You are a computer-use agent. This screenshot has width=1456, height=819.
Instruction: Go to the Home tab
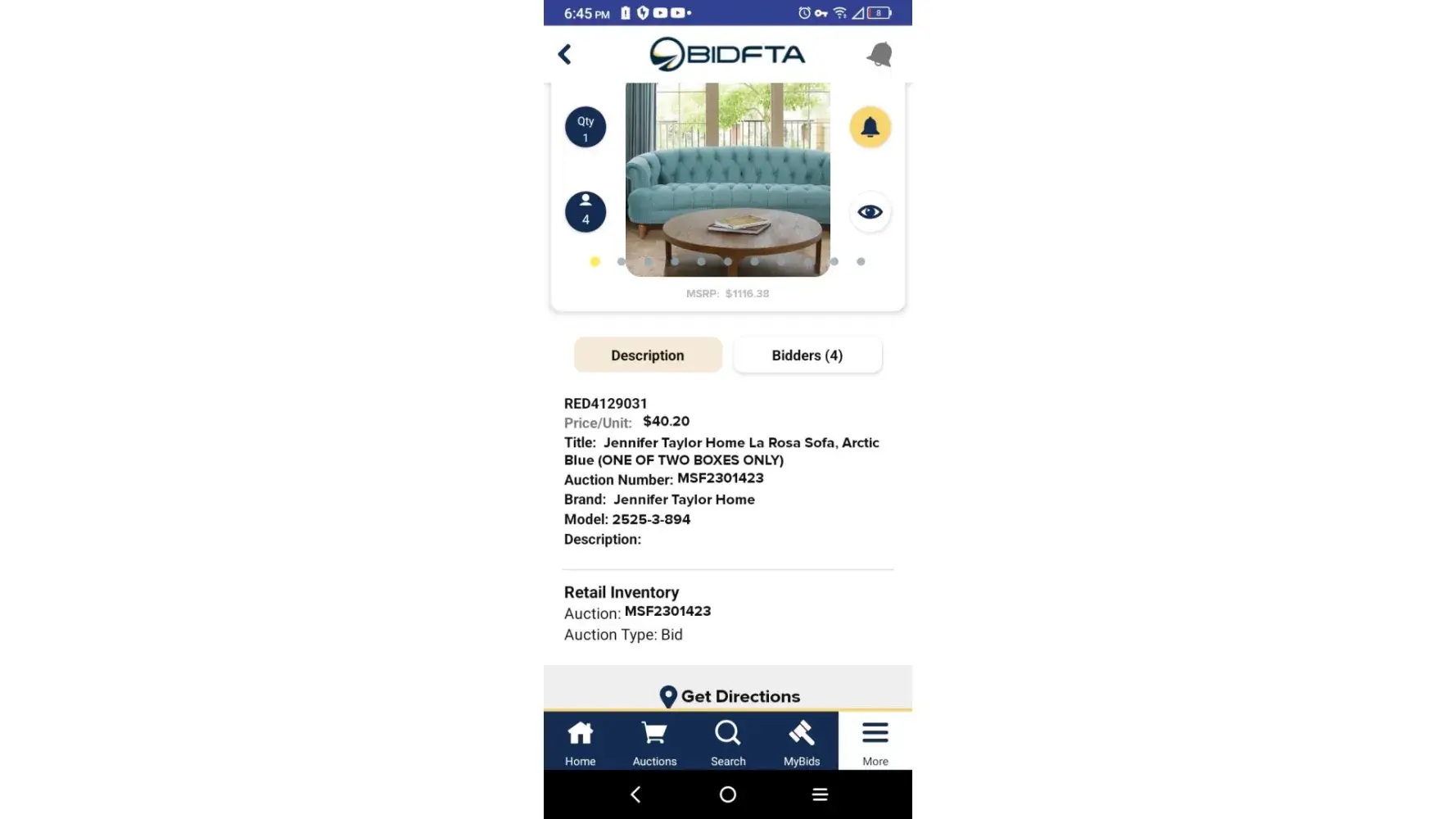[x=580, y=742]
